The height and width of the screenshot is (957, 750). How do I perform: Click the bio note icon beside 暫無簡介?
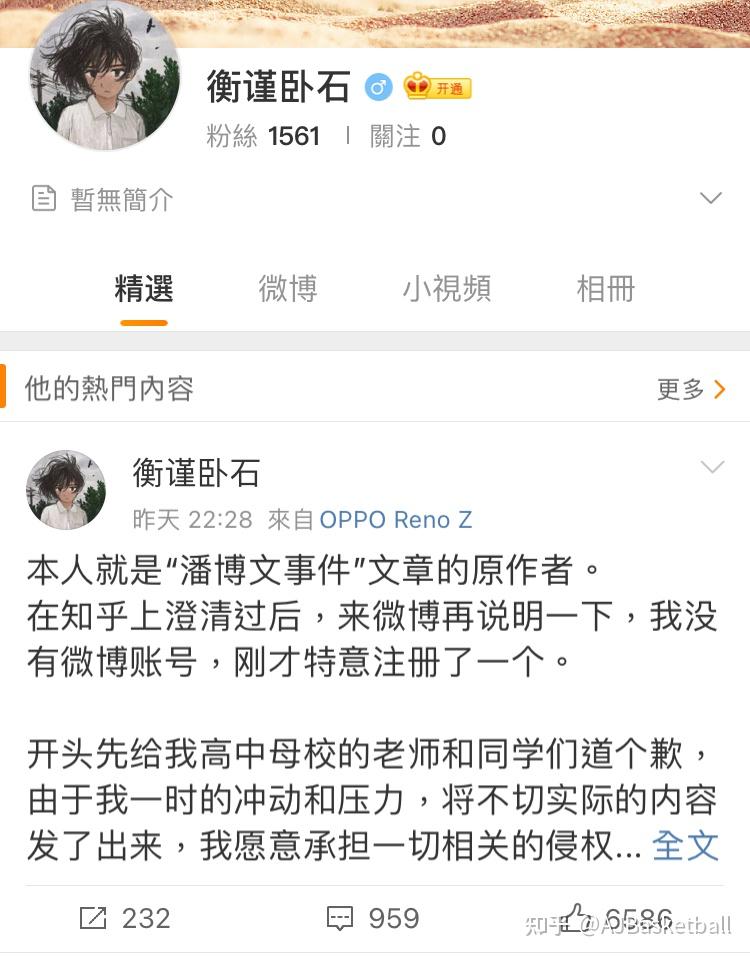(44, 198)
